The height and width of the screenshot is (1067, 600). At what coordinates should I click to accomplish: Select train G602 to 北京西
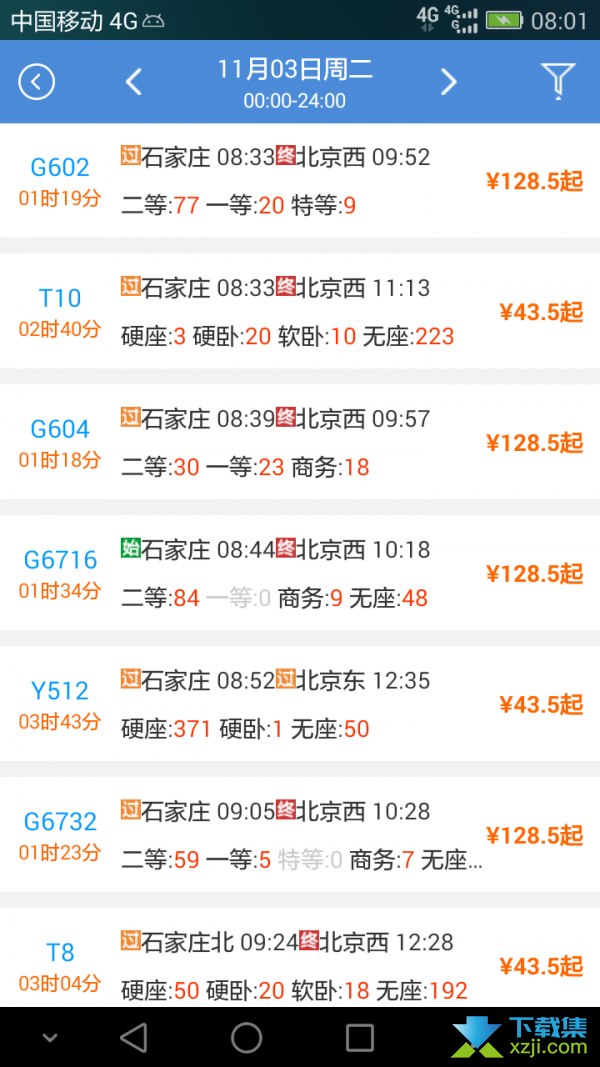click(300, 180)
